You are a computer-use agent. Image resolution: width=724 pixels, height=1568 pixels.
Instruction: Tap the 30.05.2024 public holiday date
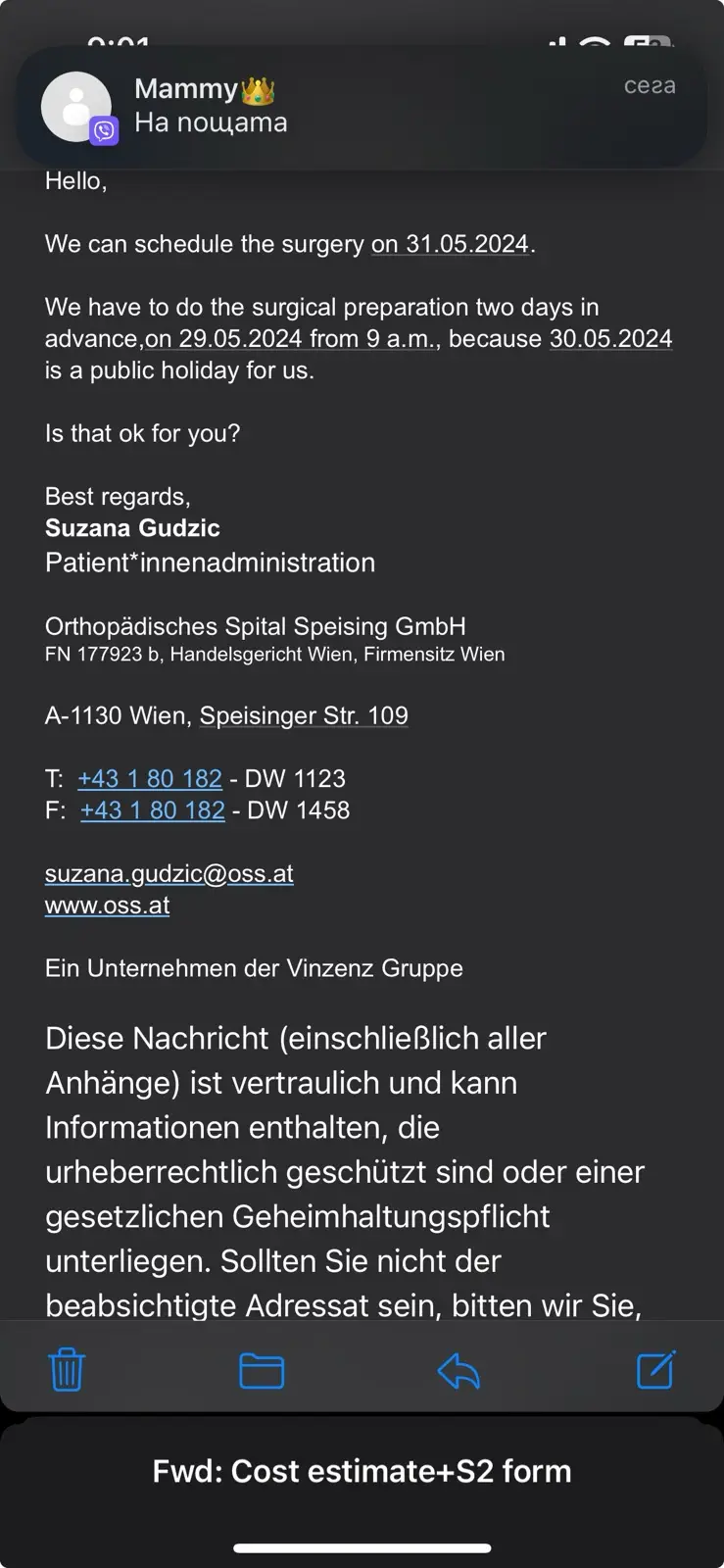pyautogui.click(x=610, y=339)
